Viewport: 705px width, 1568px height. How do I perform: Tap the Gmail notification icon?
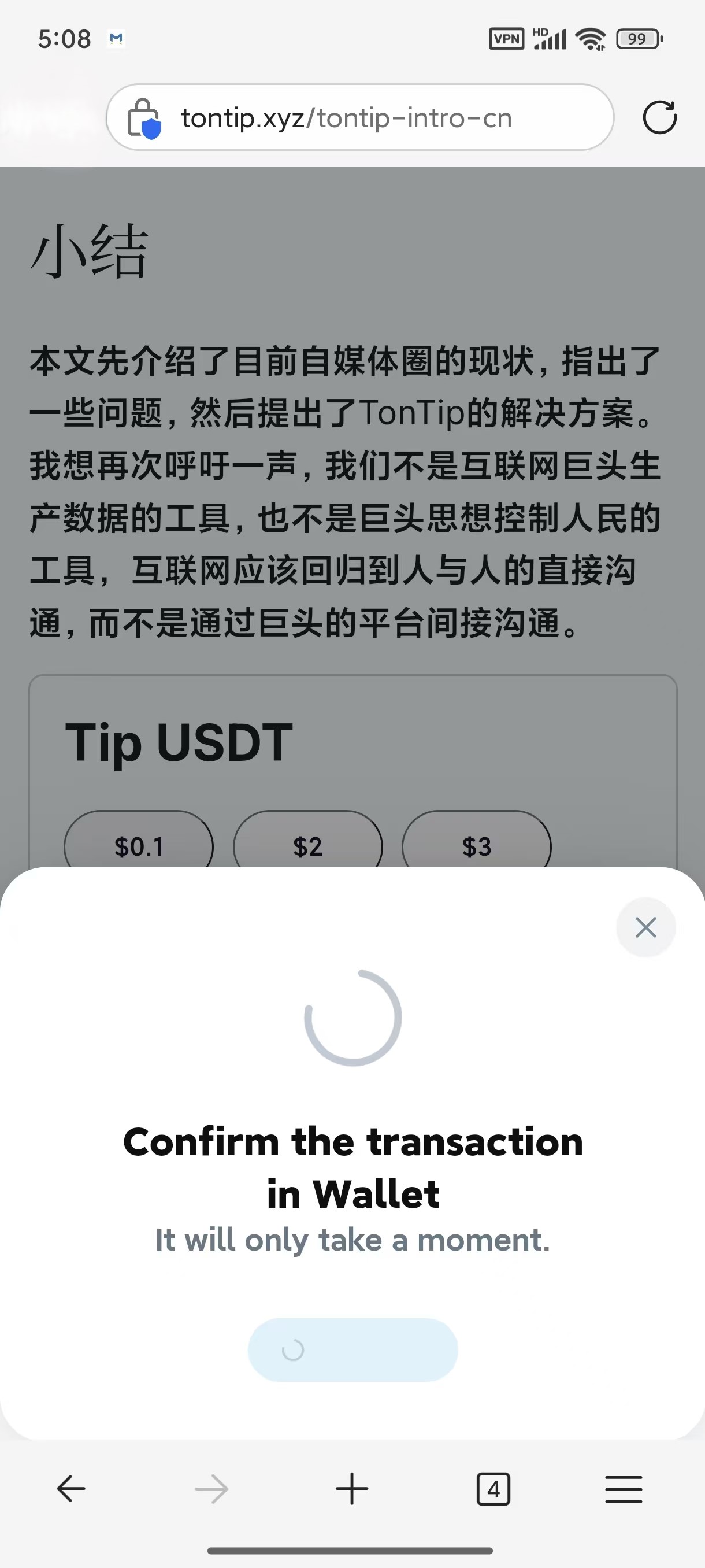(x=116, y=38)
